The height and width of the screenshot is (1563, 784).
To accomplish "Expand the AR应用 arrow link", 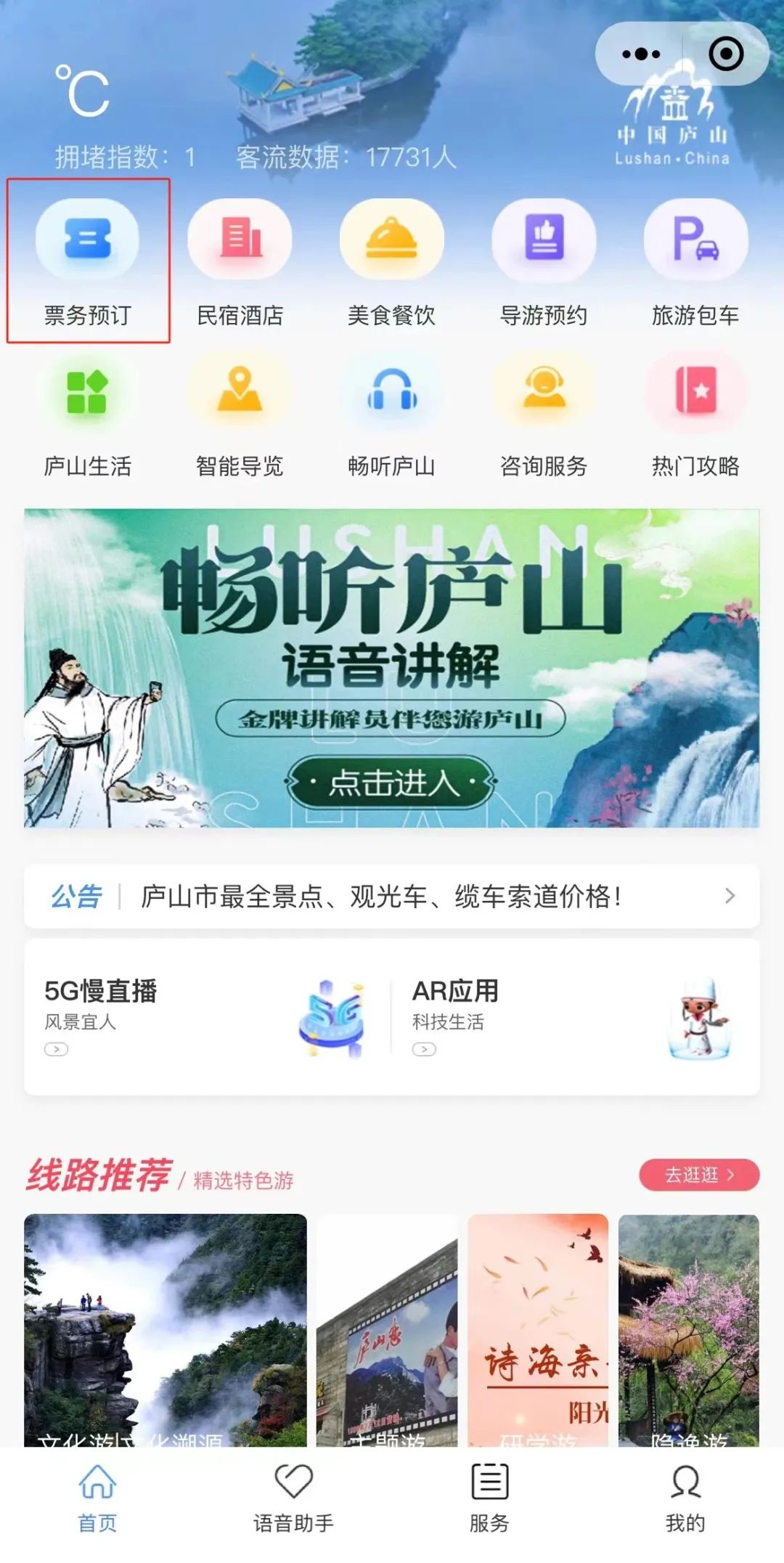I will pyautogui.click(x=423, y=1050).
